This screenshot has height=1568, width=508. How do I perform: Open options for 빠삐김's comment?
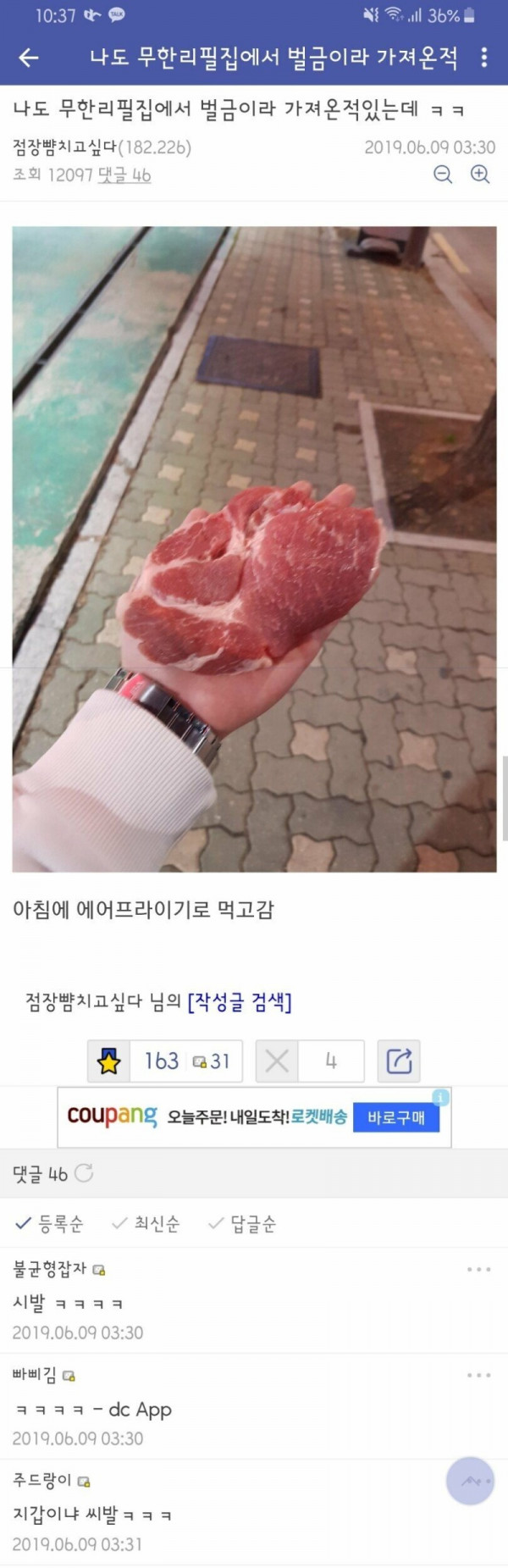[x=478, y=1375]
